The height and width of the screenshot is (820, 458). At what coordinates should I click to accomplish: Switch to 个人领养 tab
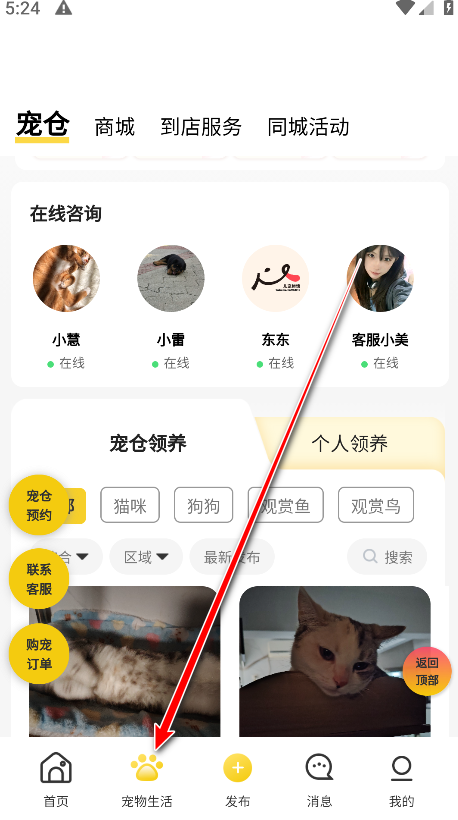pos(349,444)
